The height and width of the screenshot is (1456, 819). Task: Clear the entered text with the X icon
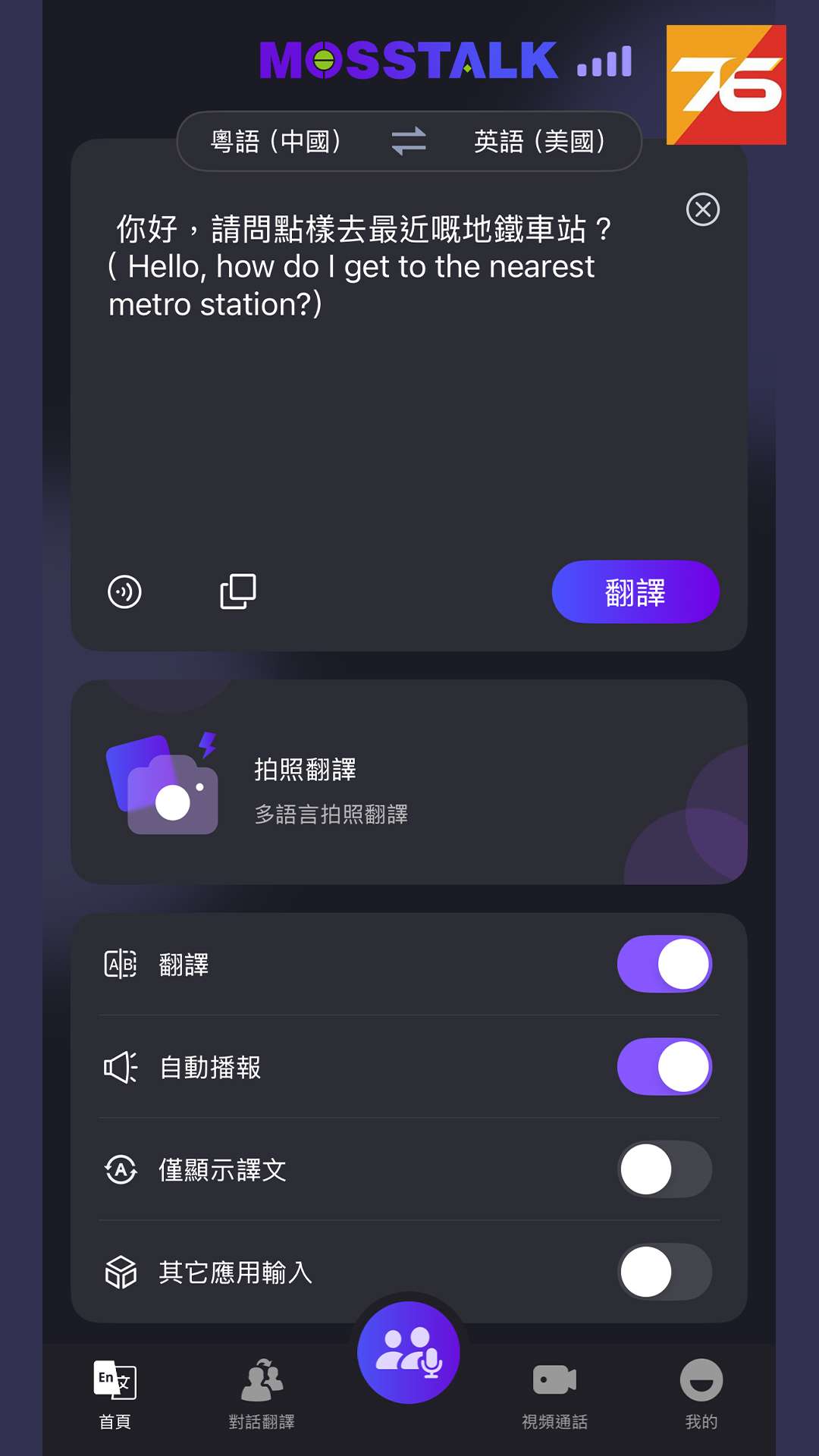(x=702, y=209)
